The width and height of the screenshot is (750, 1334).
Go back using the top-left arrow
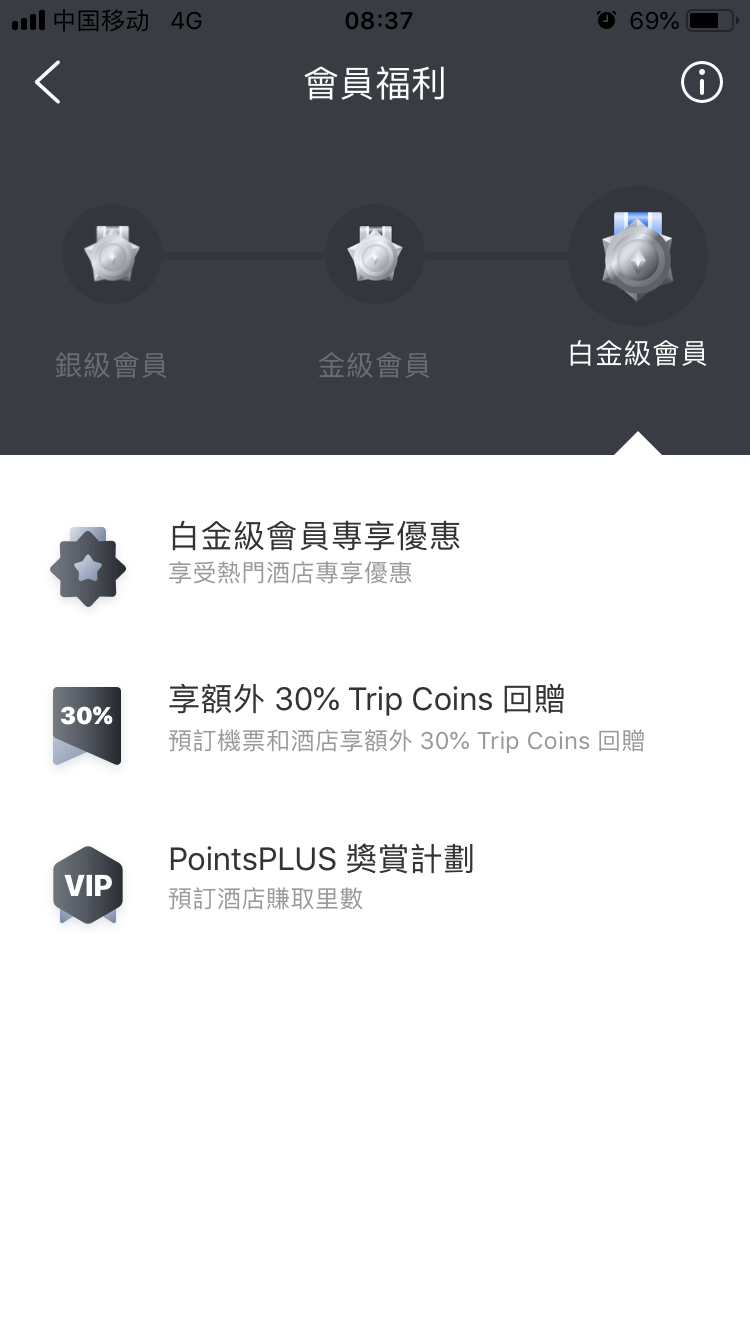coord(48,82)
